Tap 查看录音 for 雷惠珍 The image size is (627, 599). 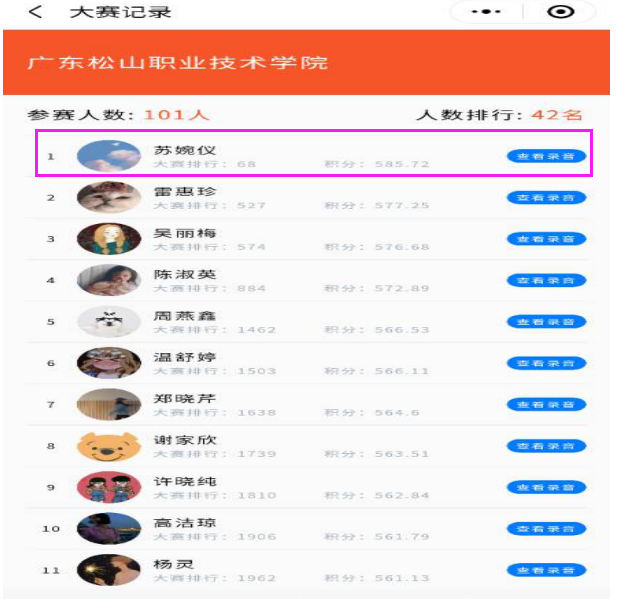(546, 198)
